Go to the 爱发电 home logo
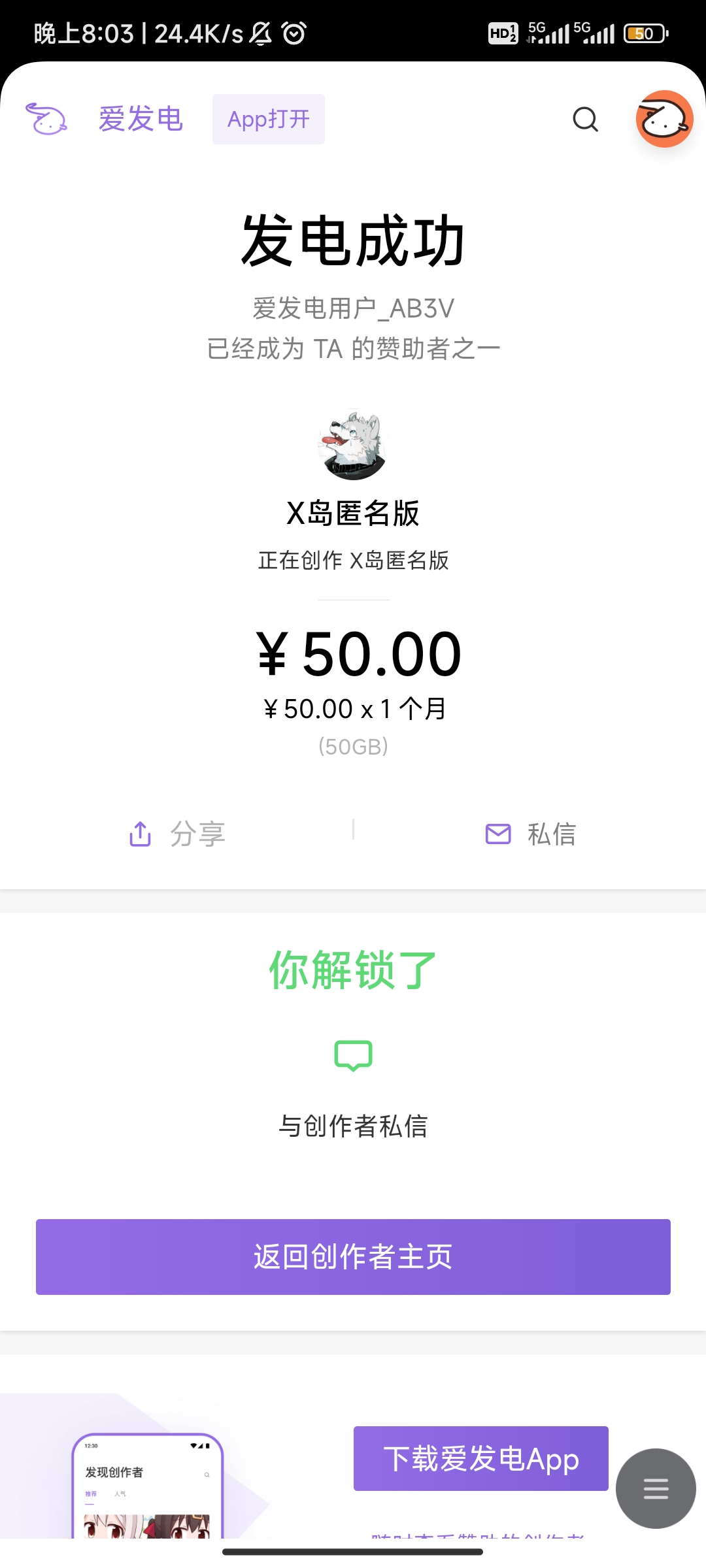The height and width of the screenshot is (1568, 706). [105, 119]
